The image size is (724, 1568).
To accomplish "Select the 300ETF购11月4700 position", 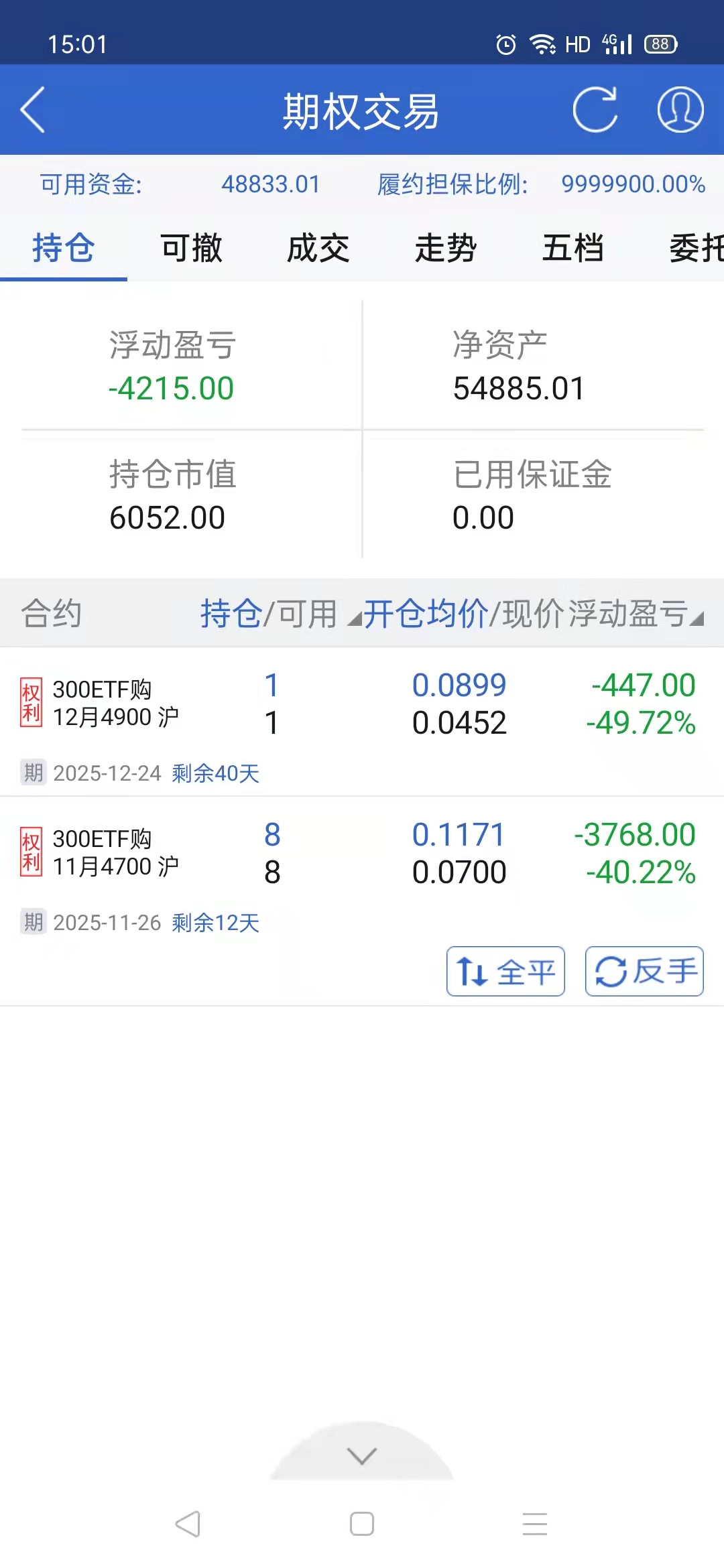I will point(115,853).
